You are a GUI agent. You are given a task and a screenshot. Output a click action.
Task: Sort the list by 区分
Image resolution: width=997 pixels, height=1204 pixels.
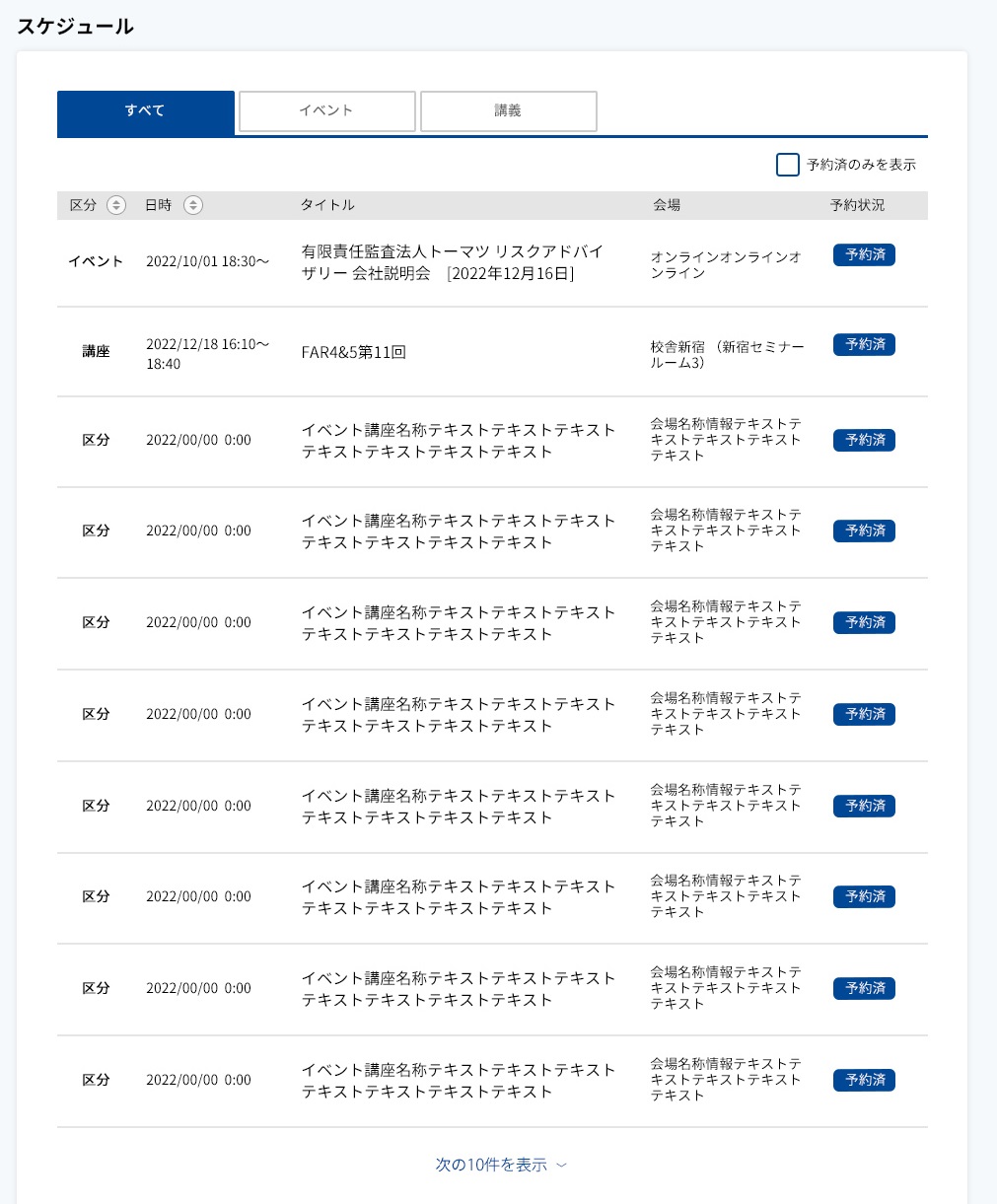click(116, 205)
